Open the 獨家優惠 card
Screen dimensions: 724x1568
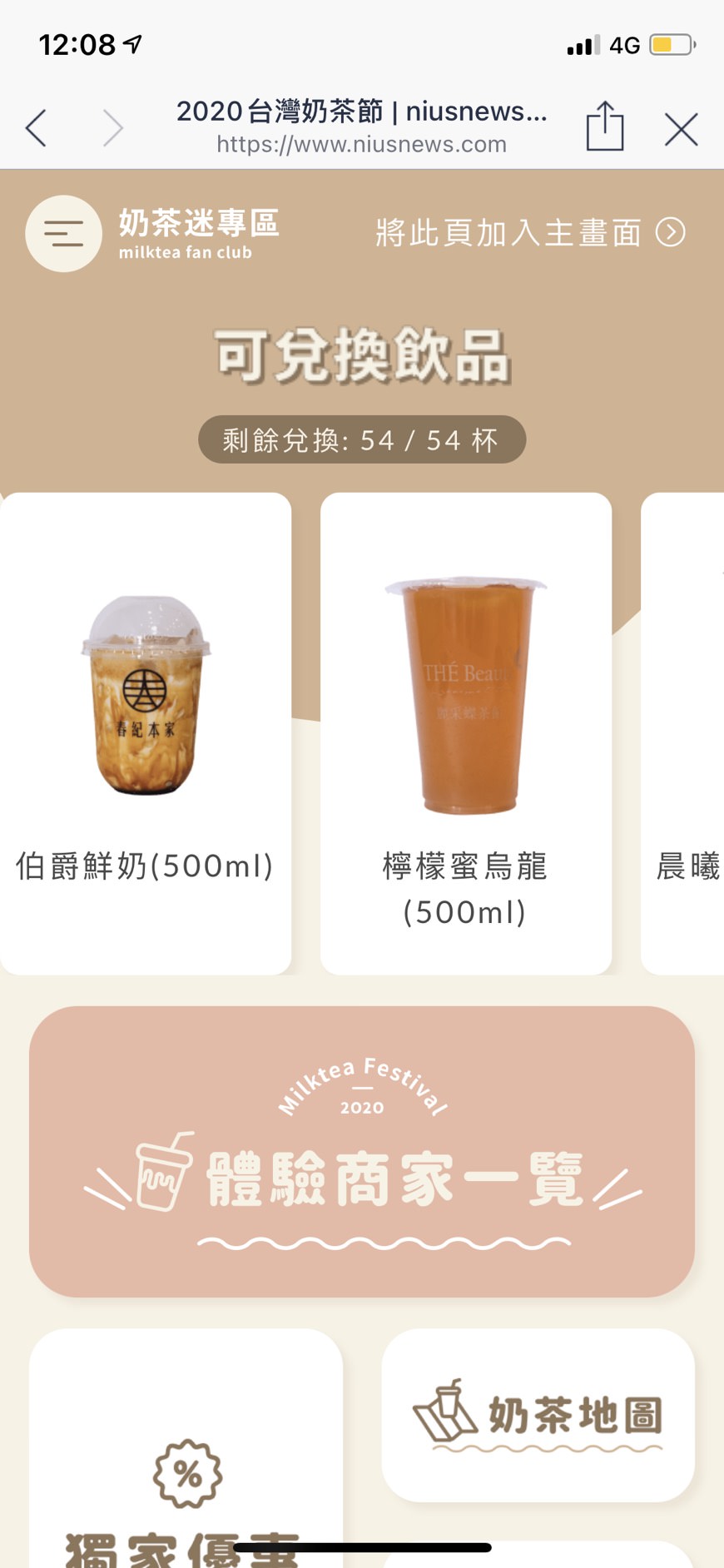tap(186, 1465)
